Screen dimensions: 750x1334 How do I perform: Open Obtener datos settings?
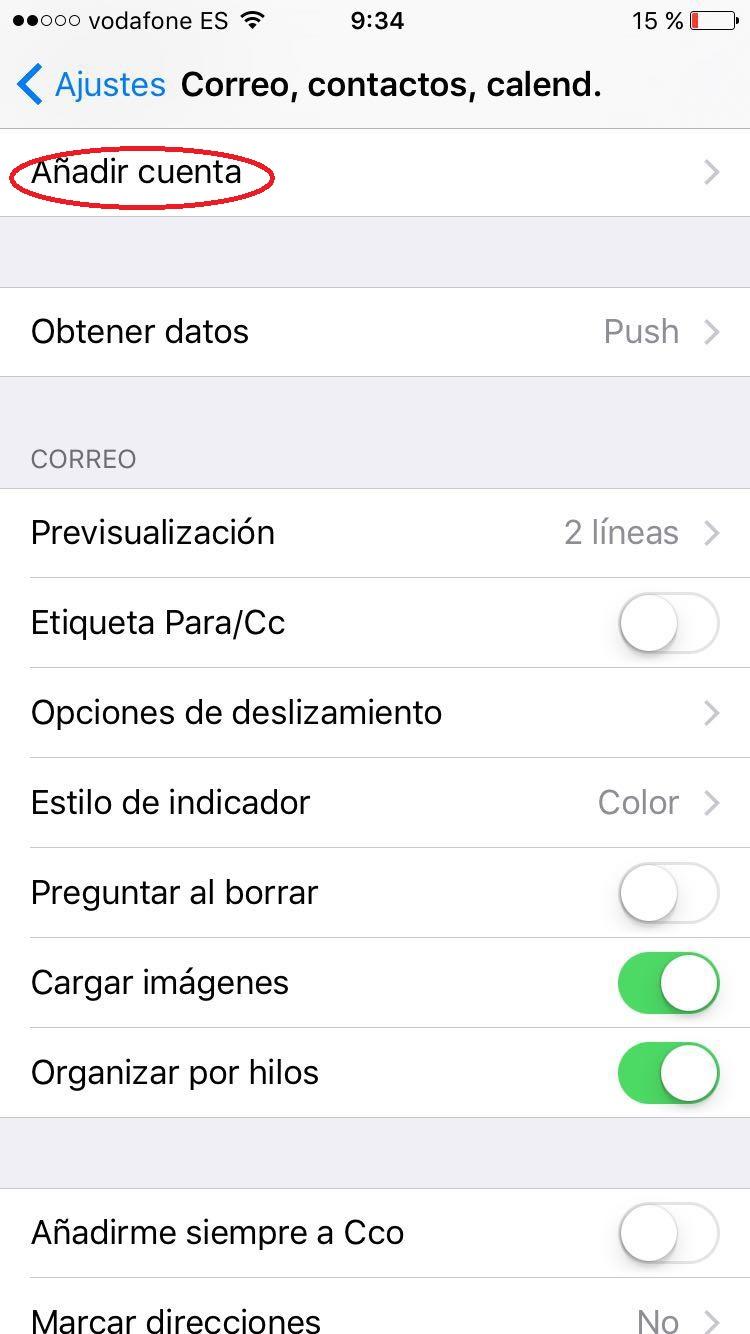point(375,332)
